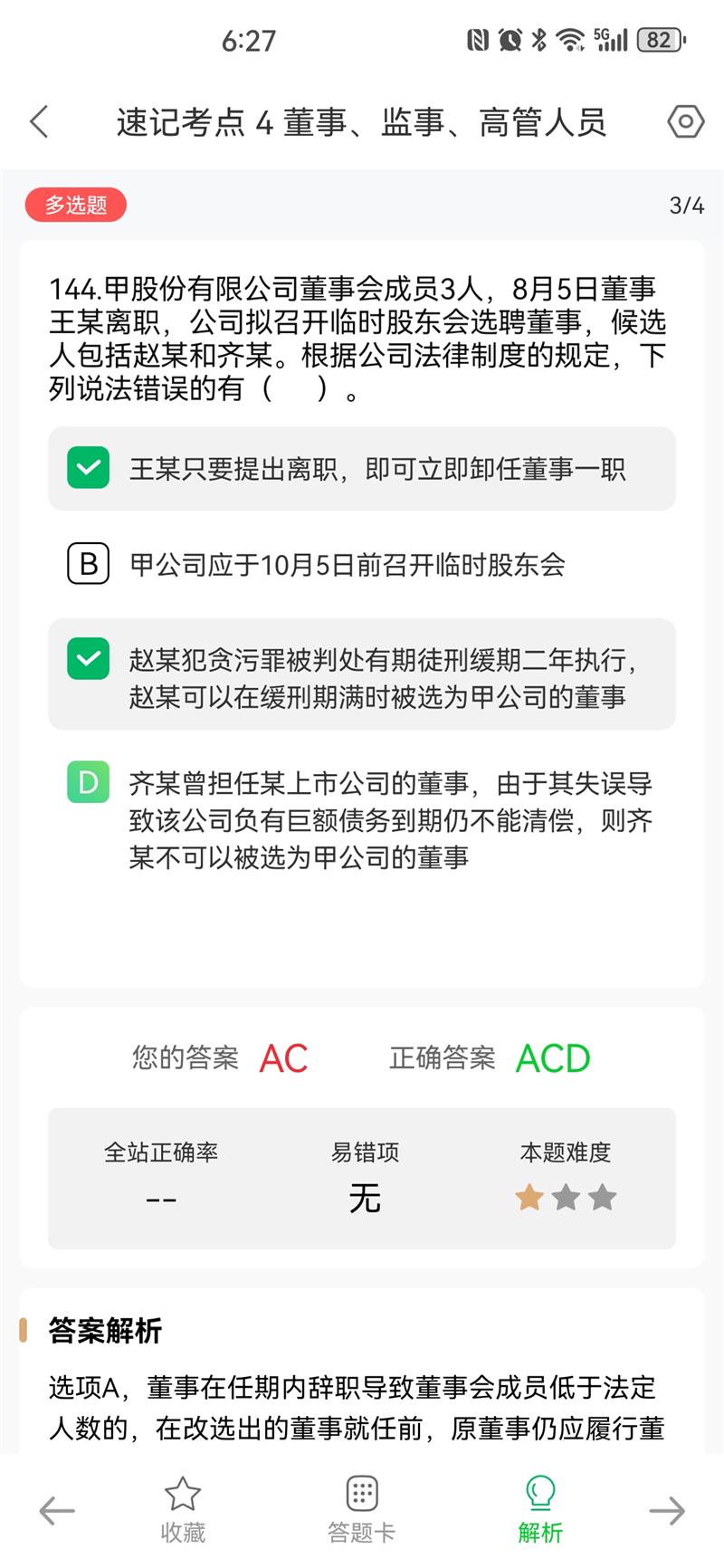Toggle the 解析 explanation view
The height and width of the screenshot is (1568, 724).
pos(540,1510)
